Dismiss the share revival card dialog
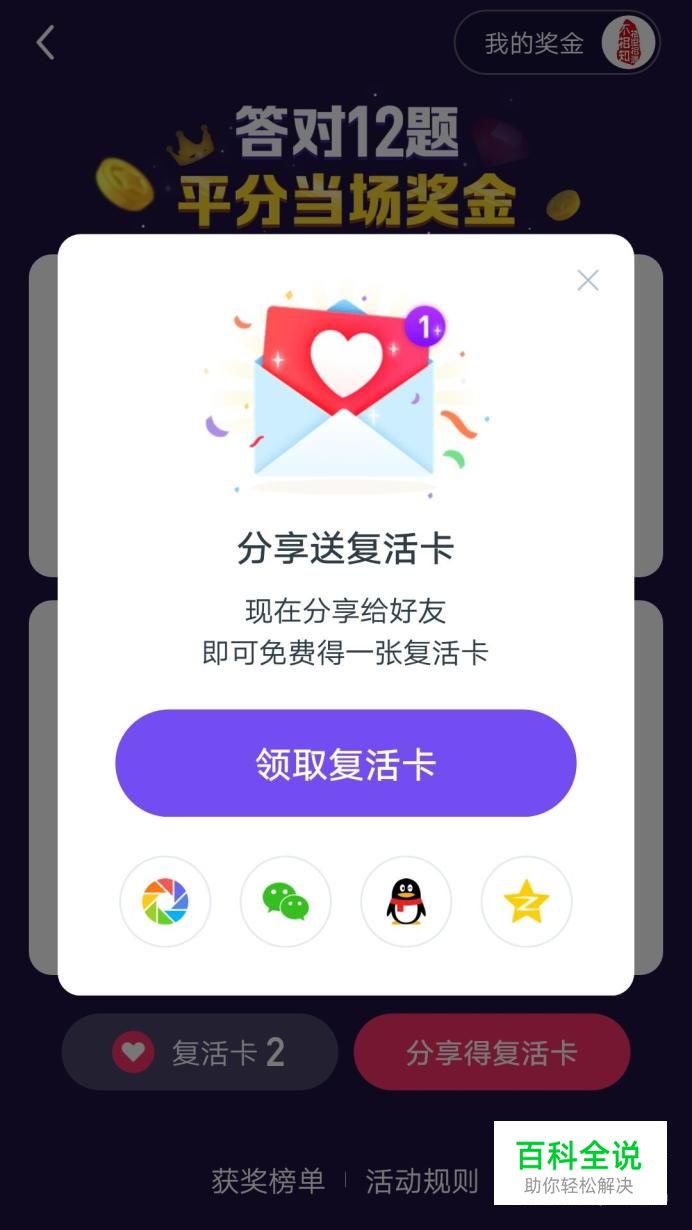Screen dimensions: 692x1230 [588, 281]
